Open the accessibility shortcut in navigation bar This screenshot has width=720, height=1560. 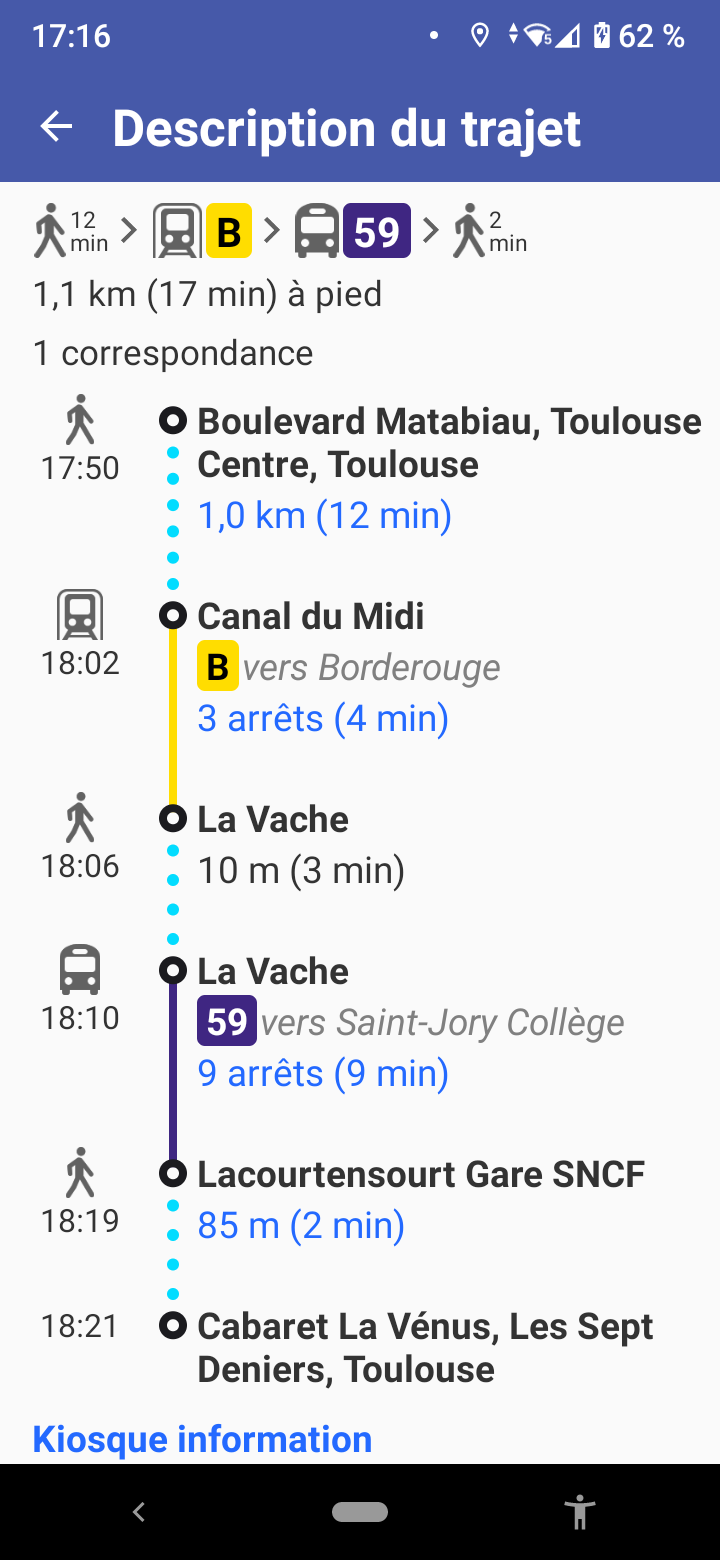click(580, 1512)
